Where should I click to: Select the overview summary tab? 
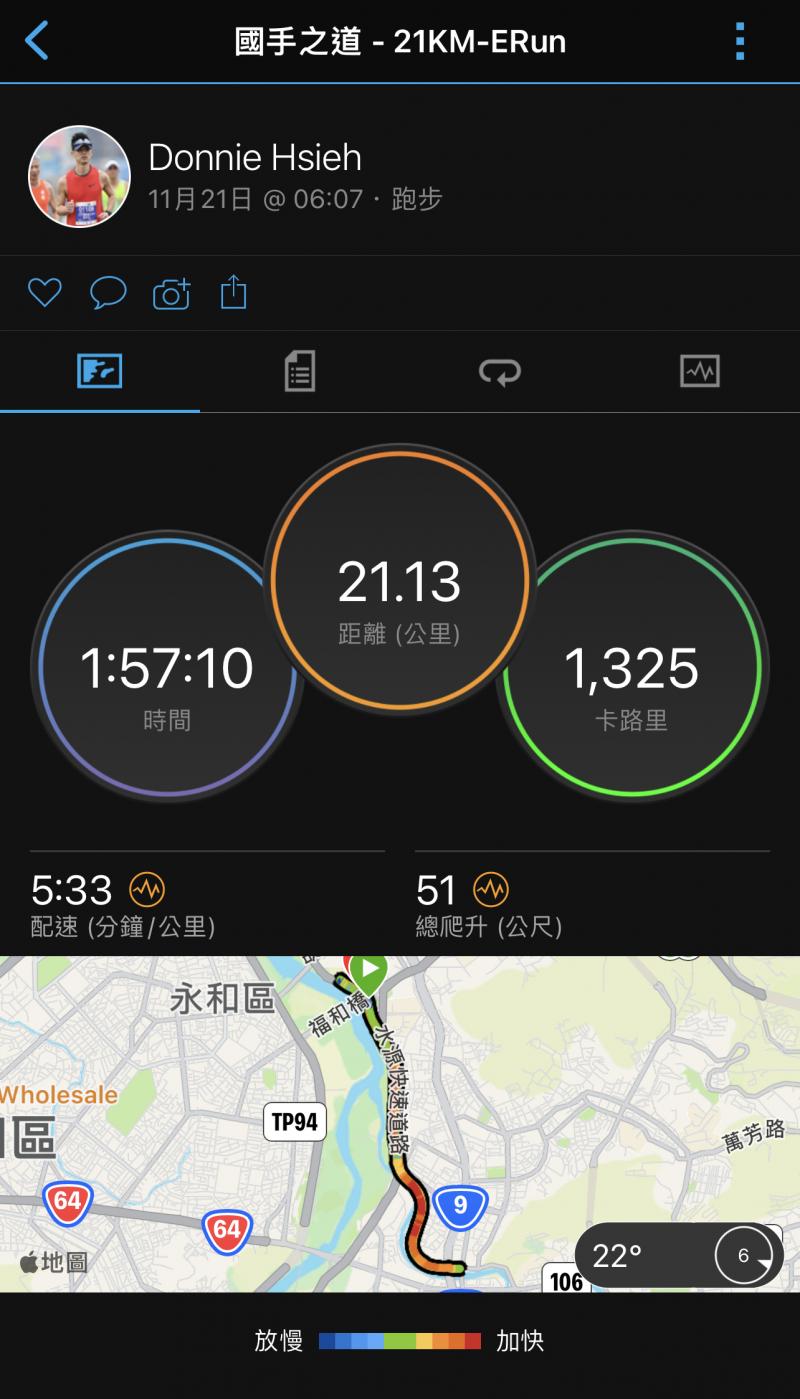pyautogui.click(x=99, y=372)
